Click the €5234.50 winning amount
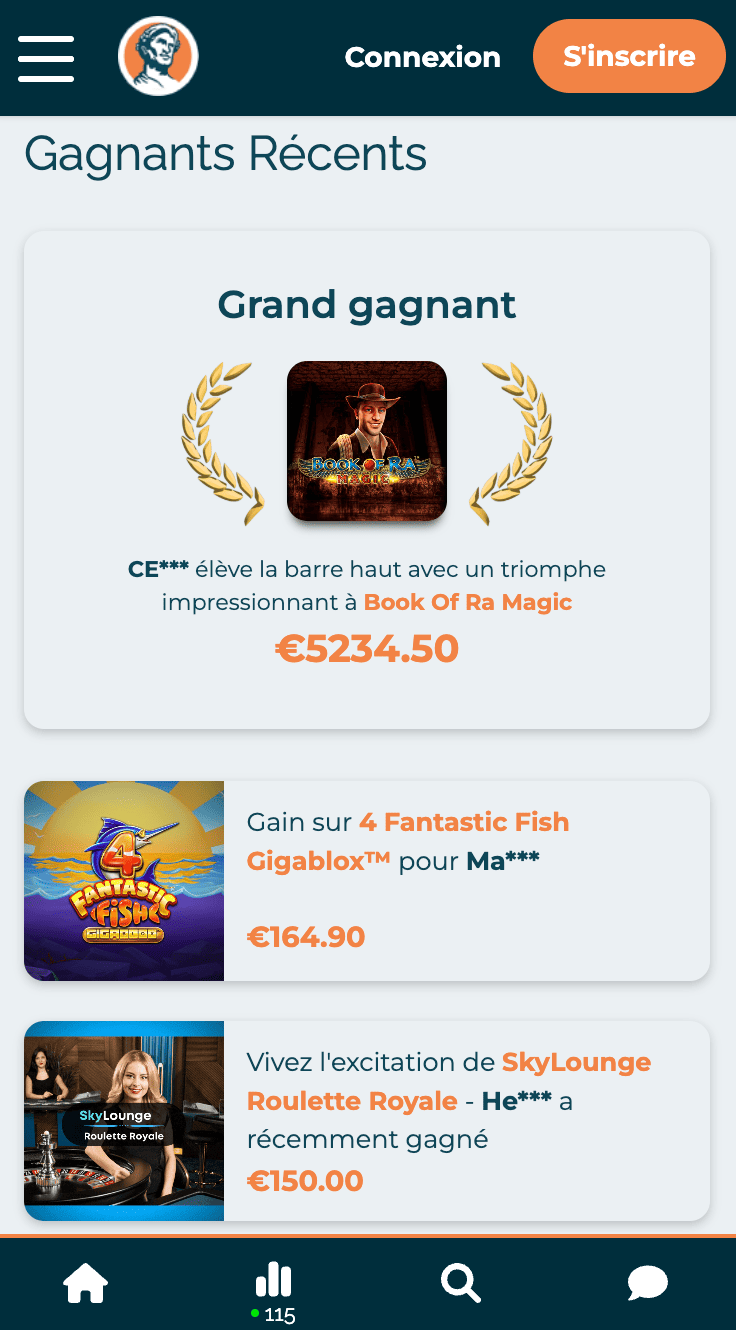Screen dimensions: 736x1330 pos(367,649)
